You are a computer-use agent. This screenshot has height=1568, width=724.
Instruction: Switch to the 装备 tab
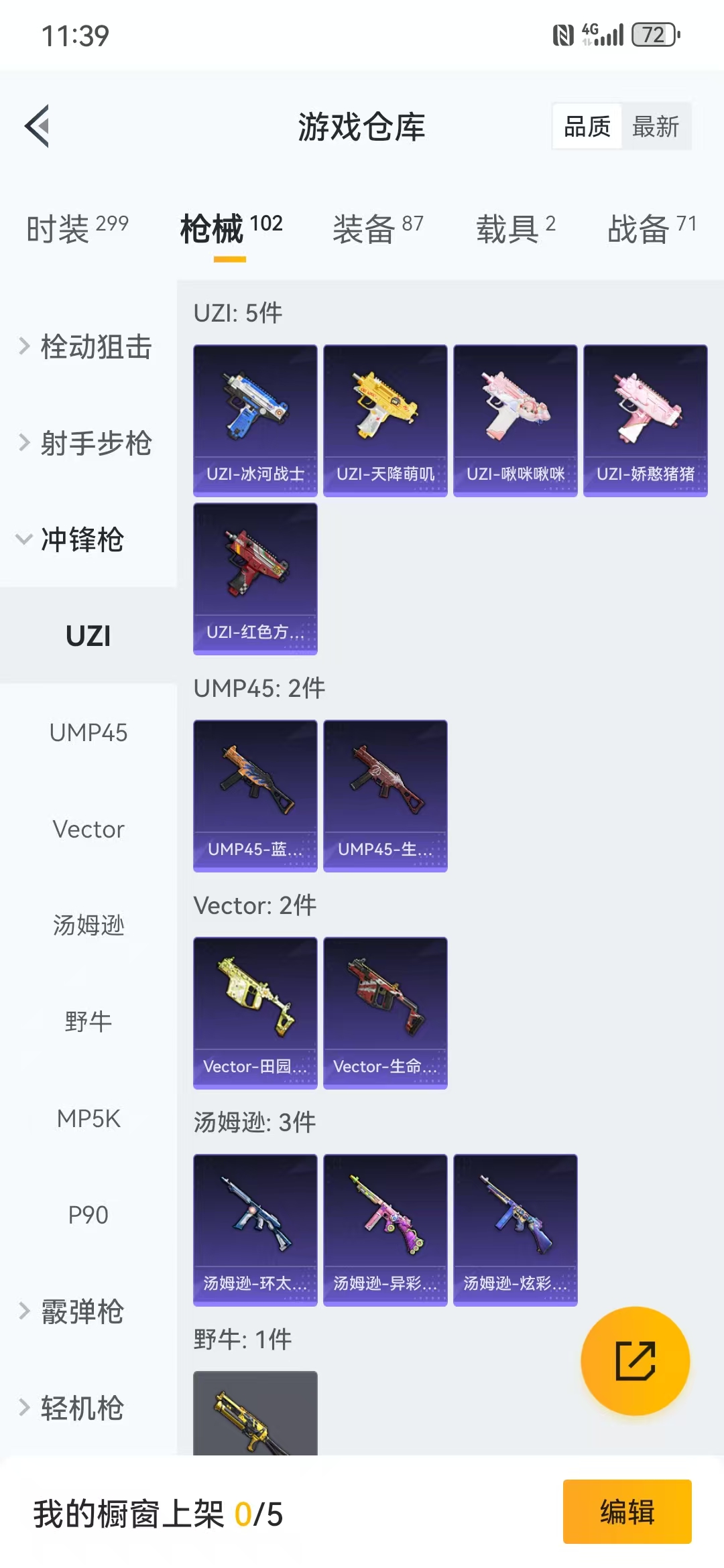click(378, 229)
